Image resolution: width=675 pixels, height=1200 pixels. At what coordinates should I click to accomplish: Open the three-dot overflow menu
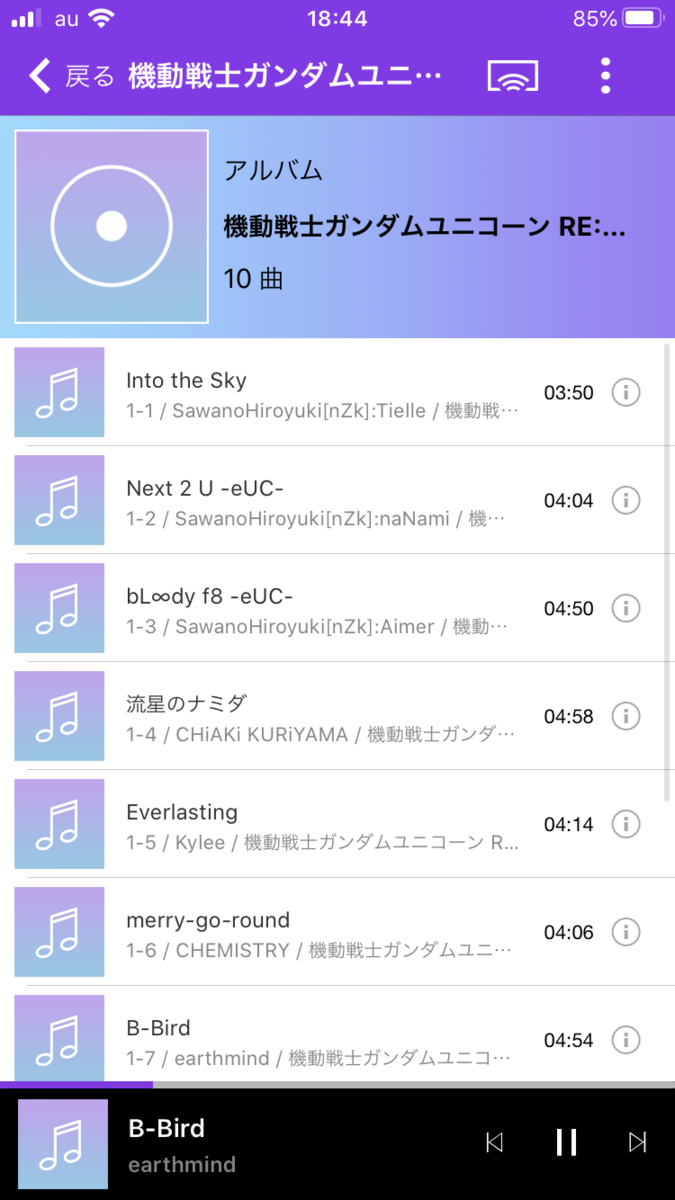(605, 76)
